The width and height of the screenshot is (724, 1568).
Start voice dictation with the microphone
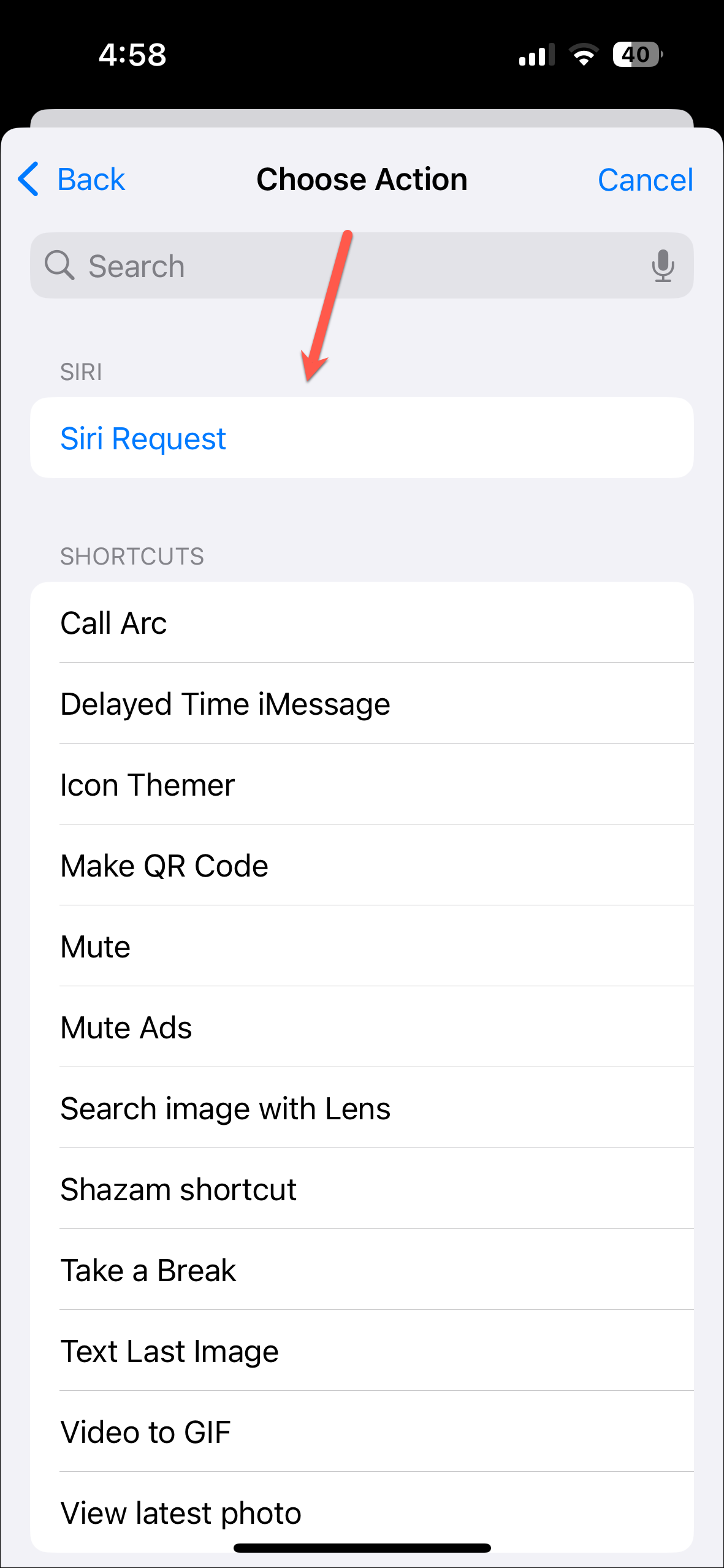coord(662,265)
